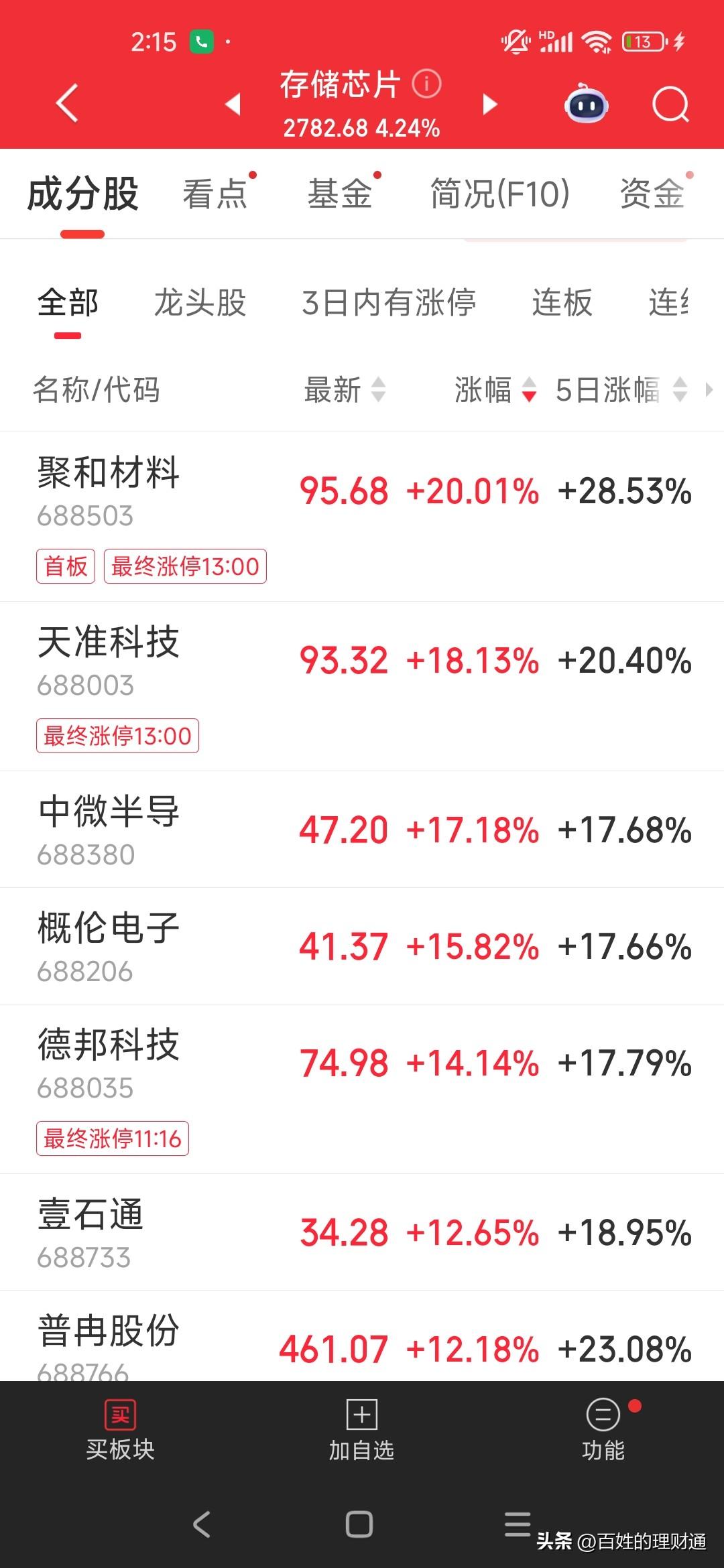Open the 简况(F10) tab
This screenshot has height=1568, width=724.
(x=500, y=194)
